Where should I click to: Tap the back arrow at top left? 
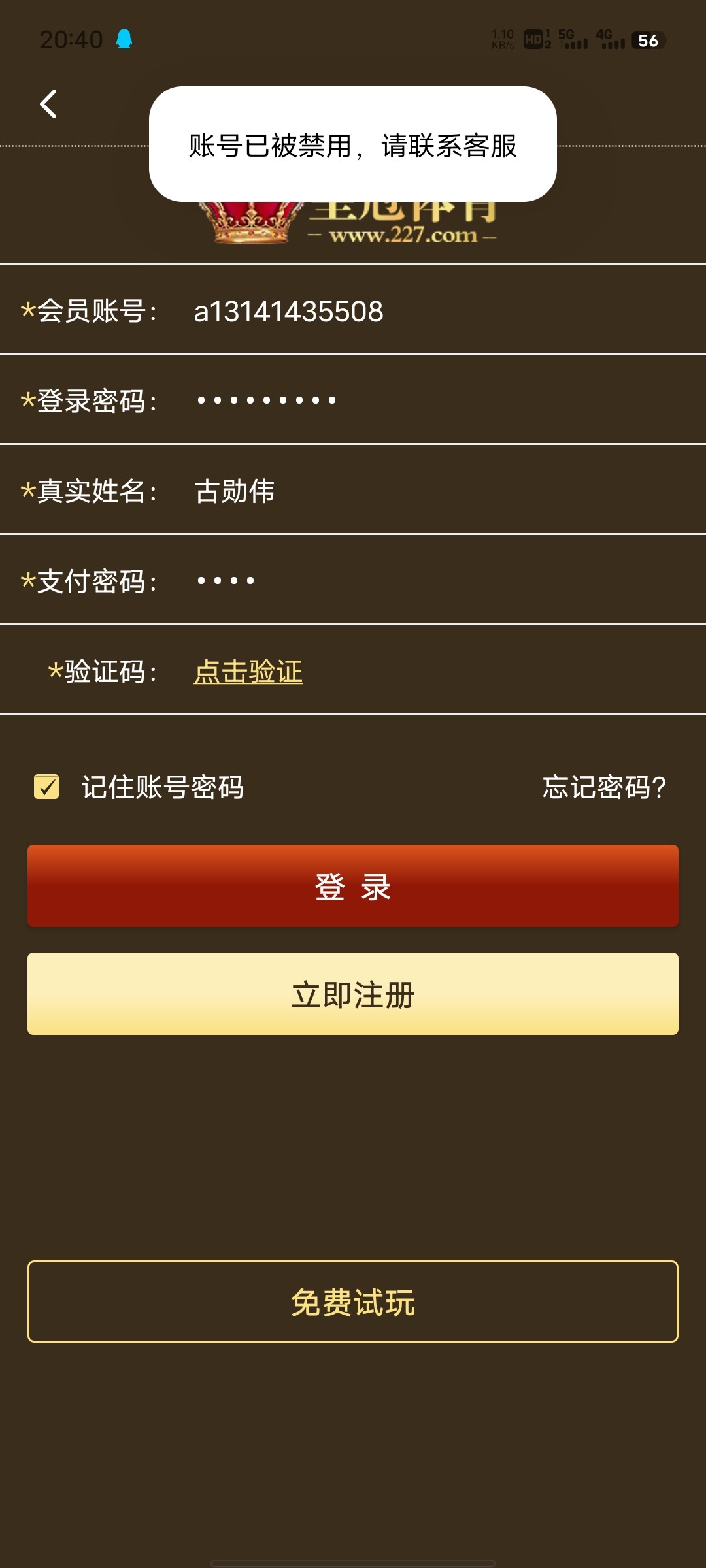(x=49, y=105)
